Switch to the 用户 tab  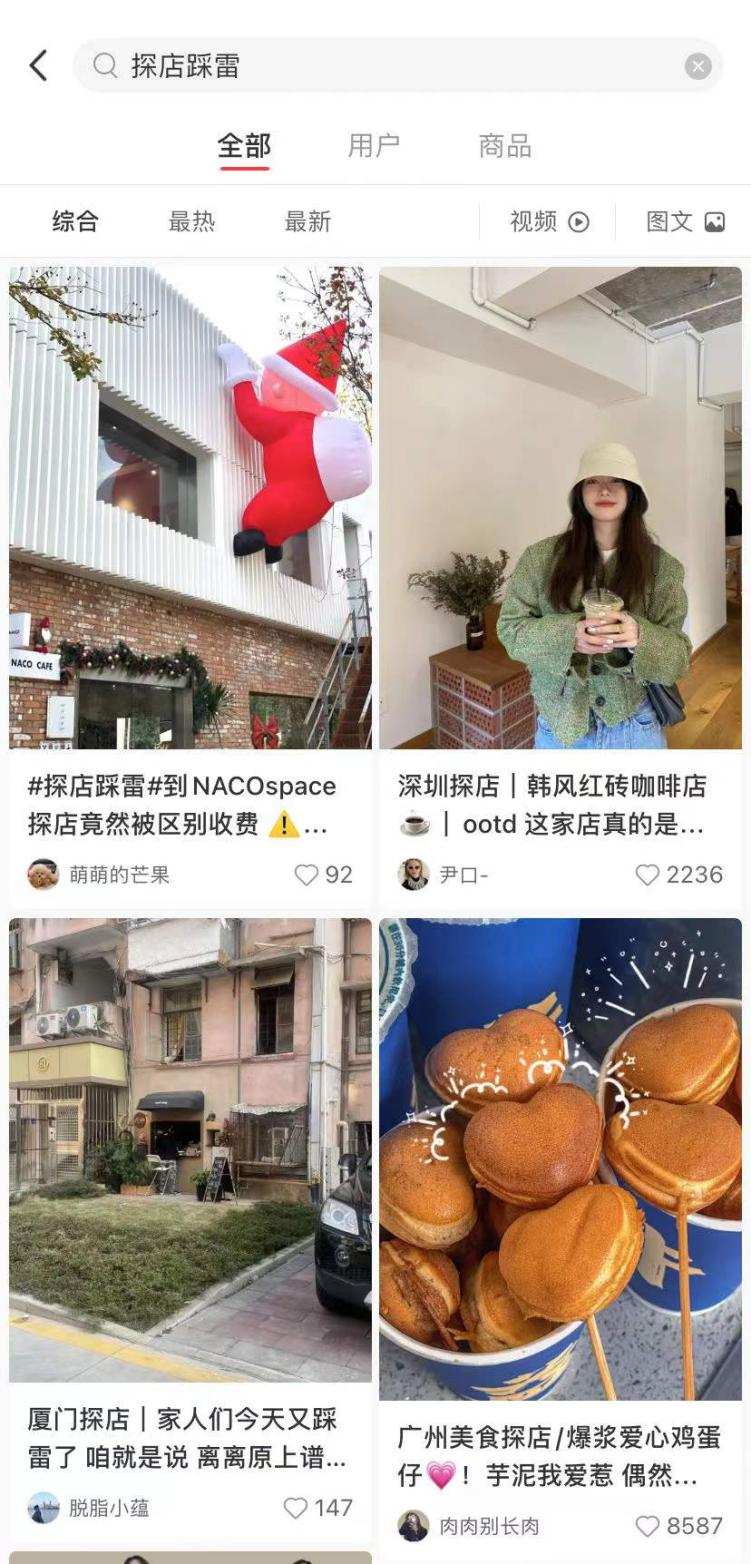click(x=373, y=146)
